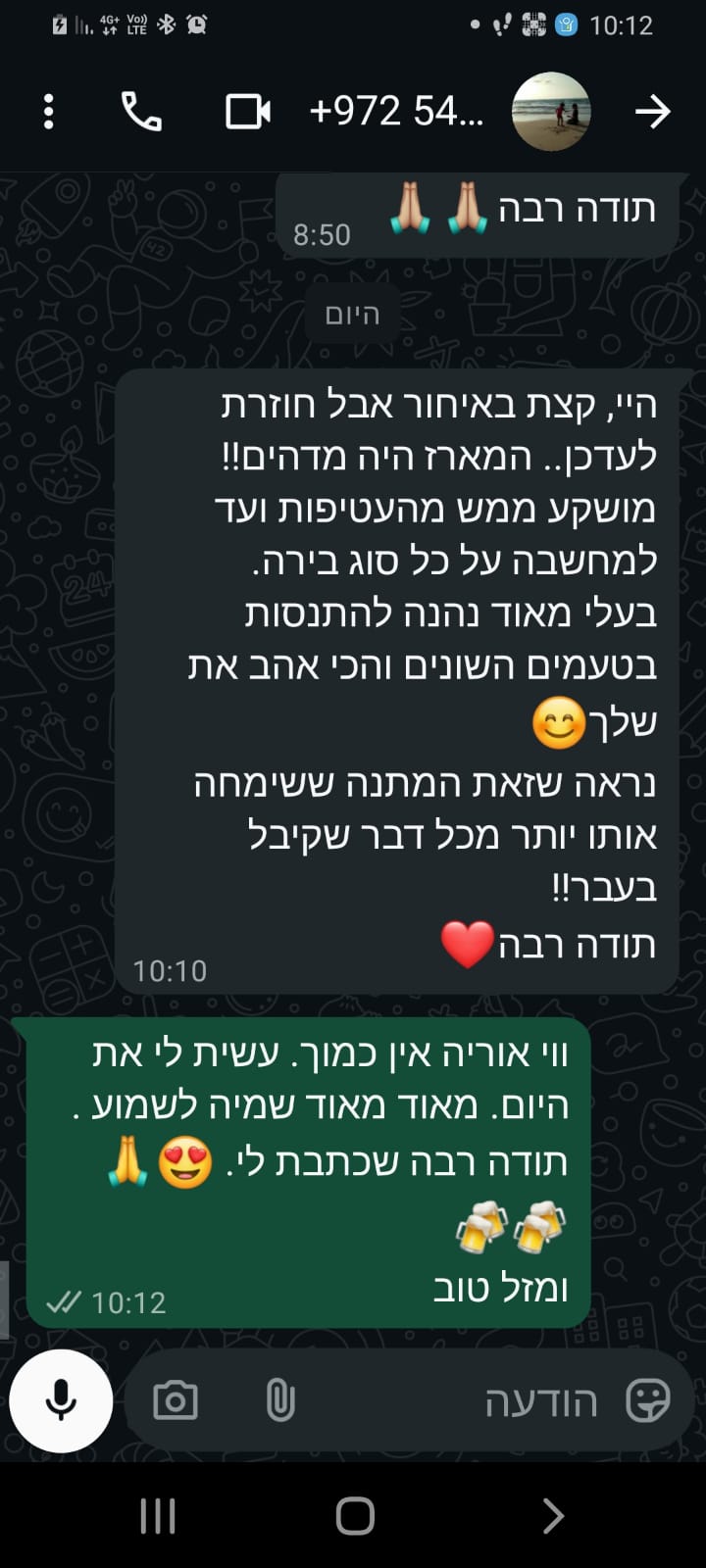View the contact's profile photo
The image size is (706, 1568).
pos(551,112)
